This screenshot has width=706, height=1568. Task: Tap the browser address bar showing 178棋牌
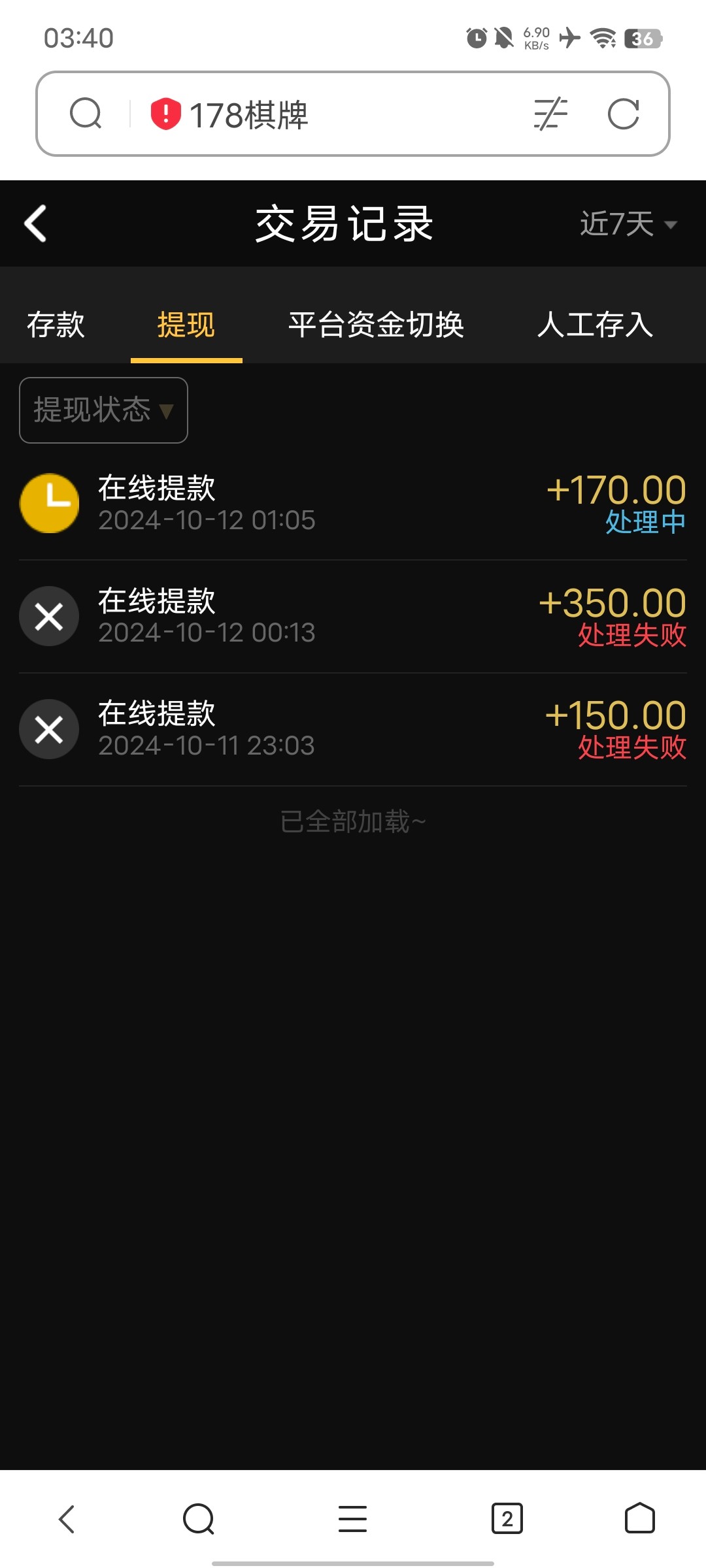pyautogui.click(x=327, y=114)
